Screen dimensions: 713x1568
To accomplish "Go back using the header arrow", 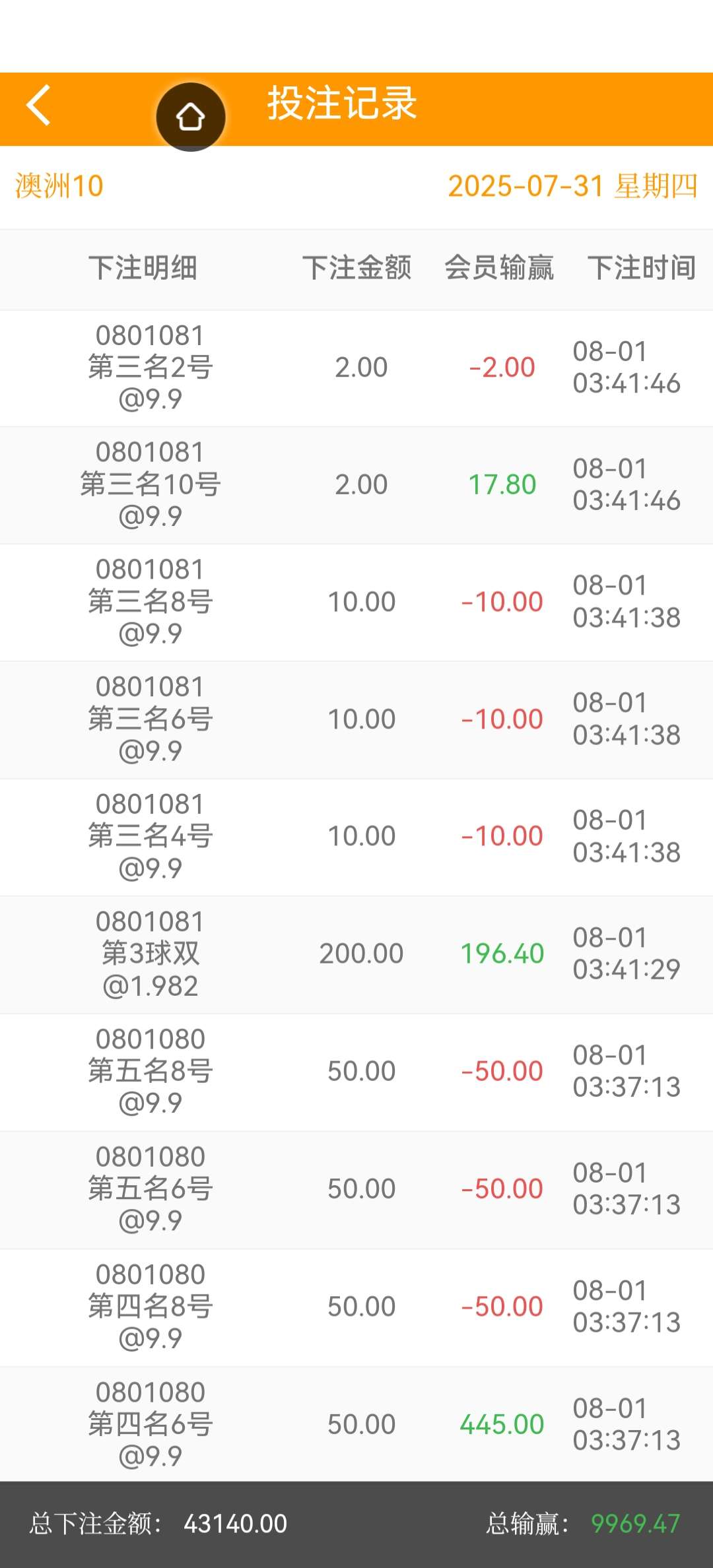I will [x=38, y=105].
